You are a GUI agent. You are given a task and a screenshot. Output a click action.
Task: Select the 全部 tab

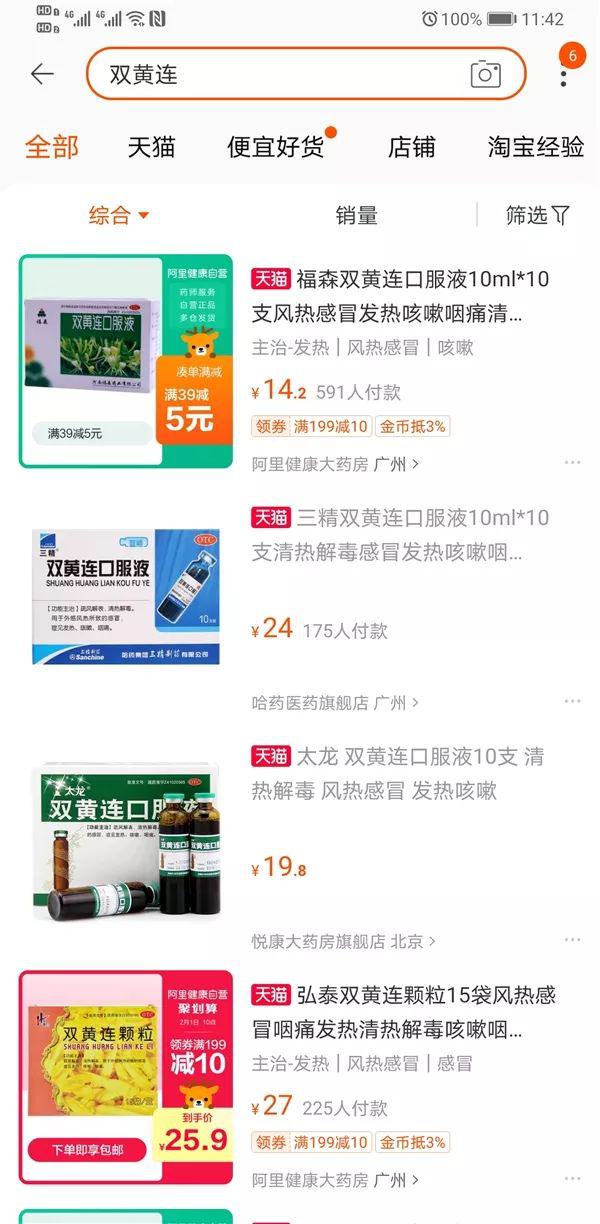(52, 147)
